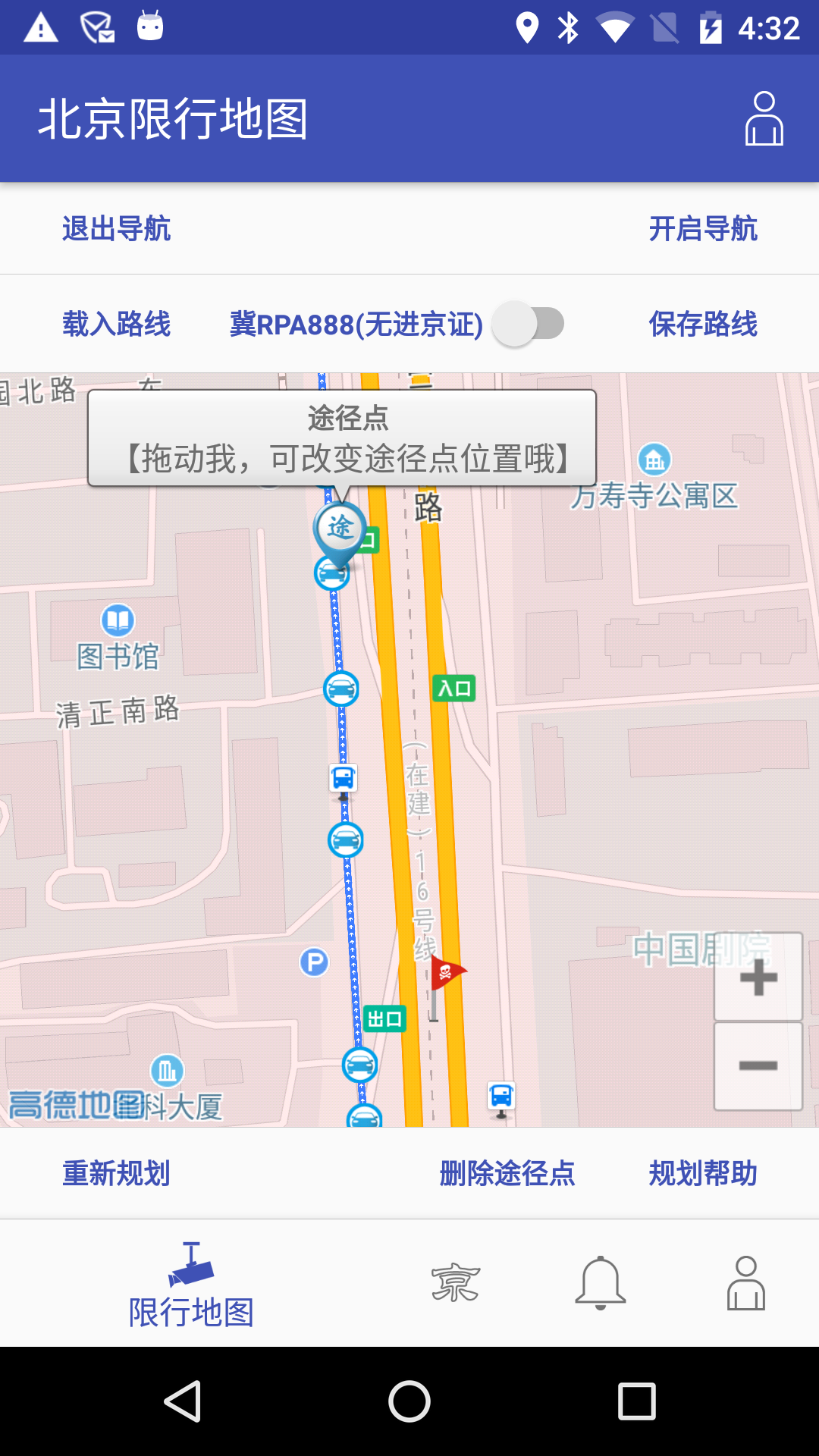Screen dimensions: 819x1456
Task: Go back using system back button
Action: (183, 1401)
